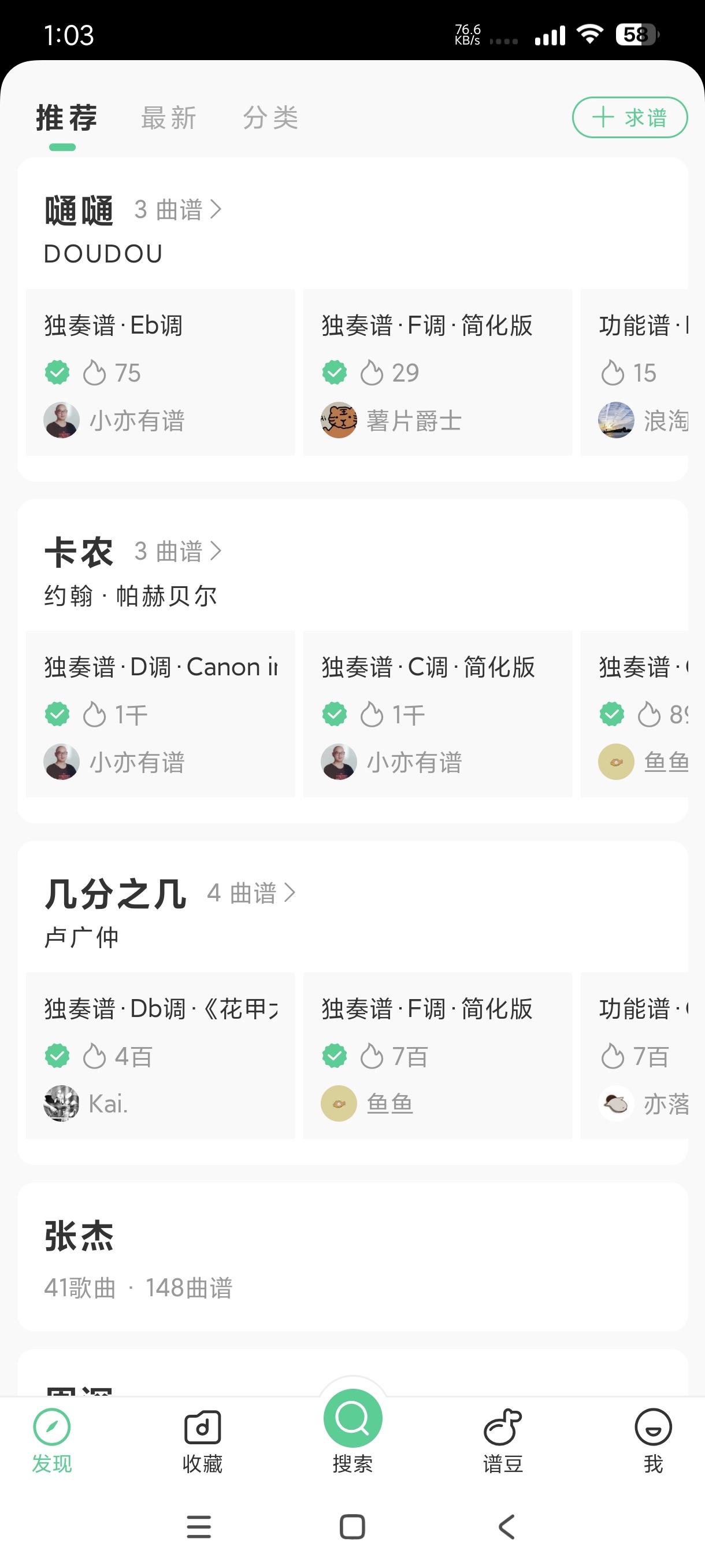Tap the green verified badge on Canon in D card

57,713
